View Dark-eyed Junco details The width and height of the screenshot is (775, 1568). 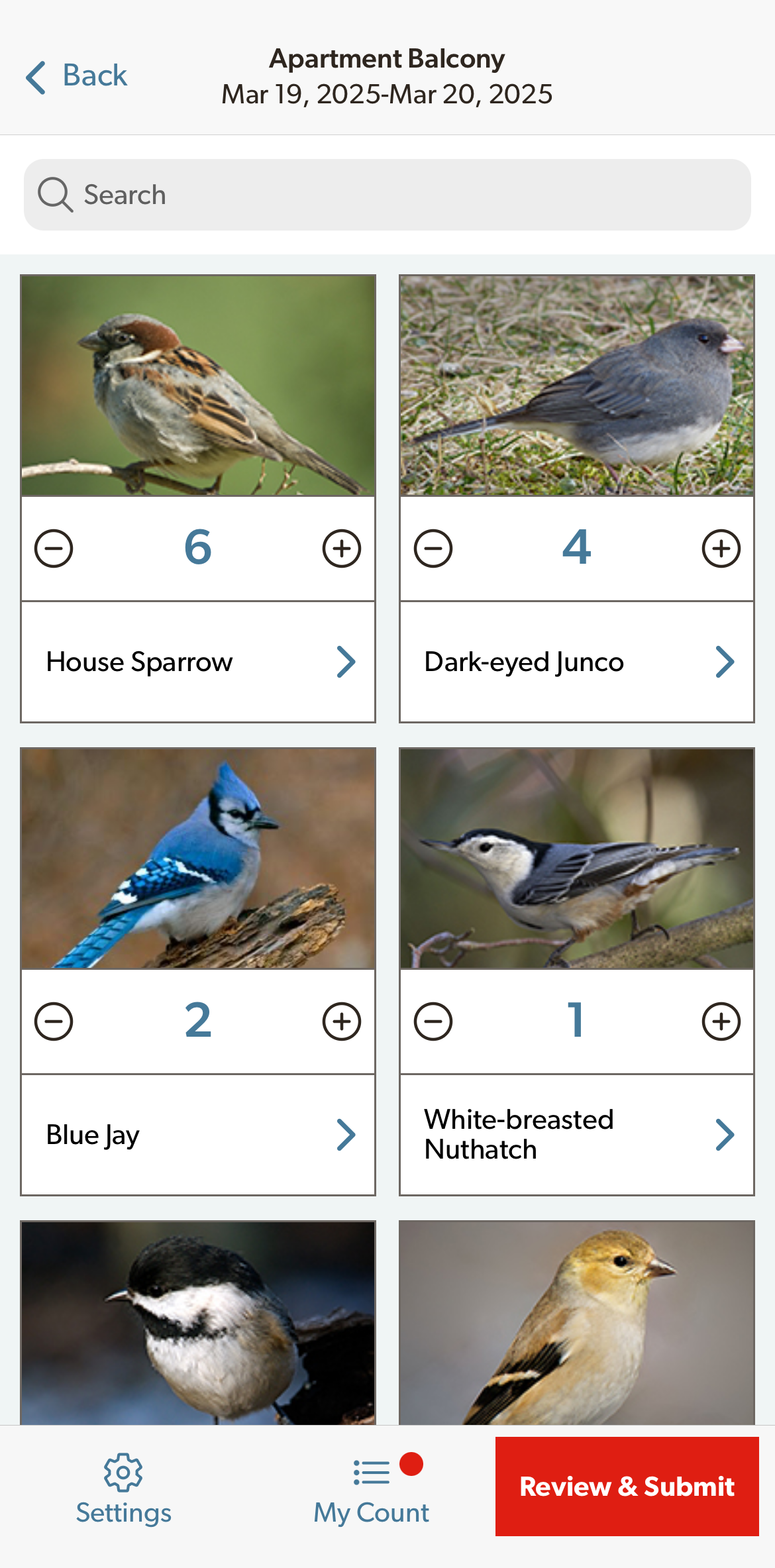(x=577, y=662)
